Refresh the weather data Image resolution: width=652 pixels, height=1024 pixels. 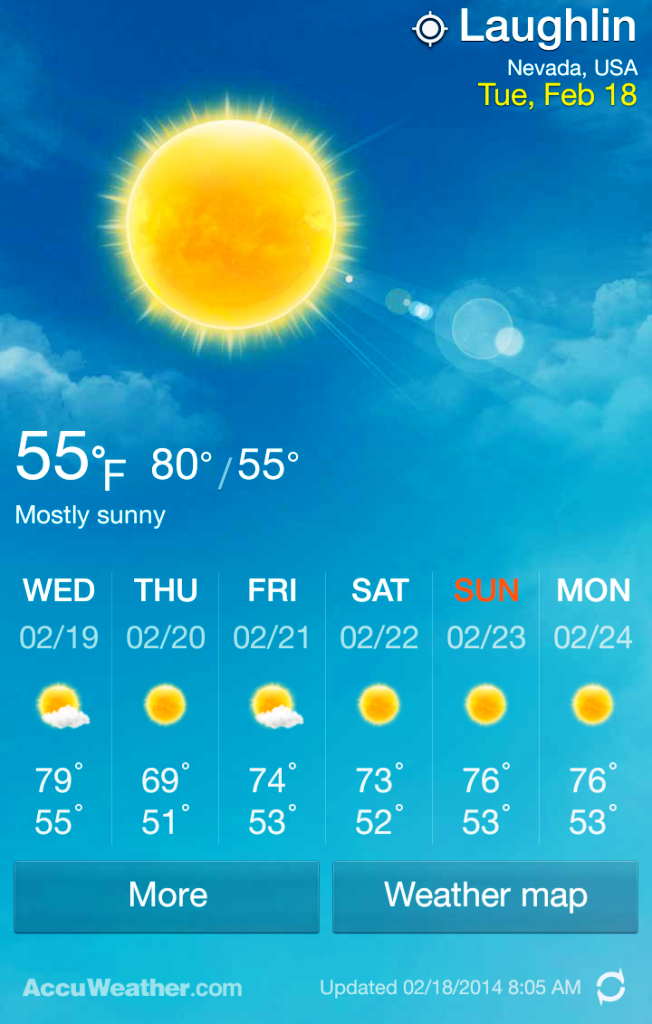610,988
